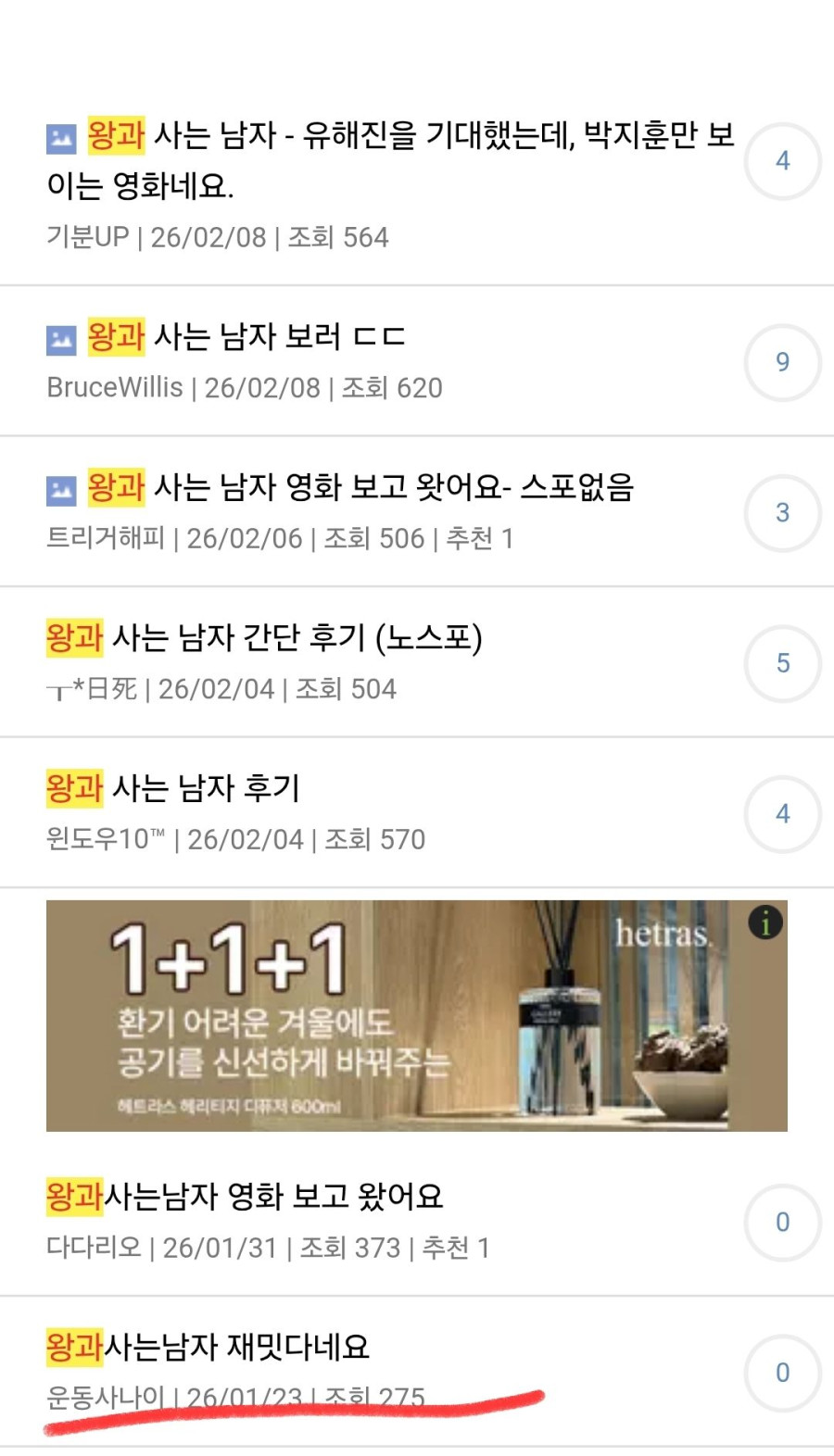
Task: Click the comment bubble showing 3
Action: click(782, 512)
